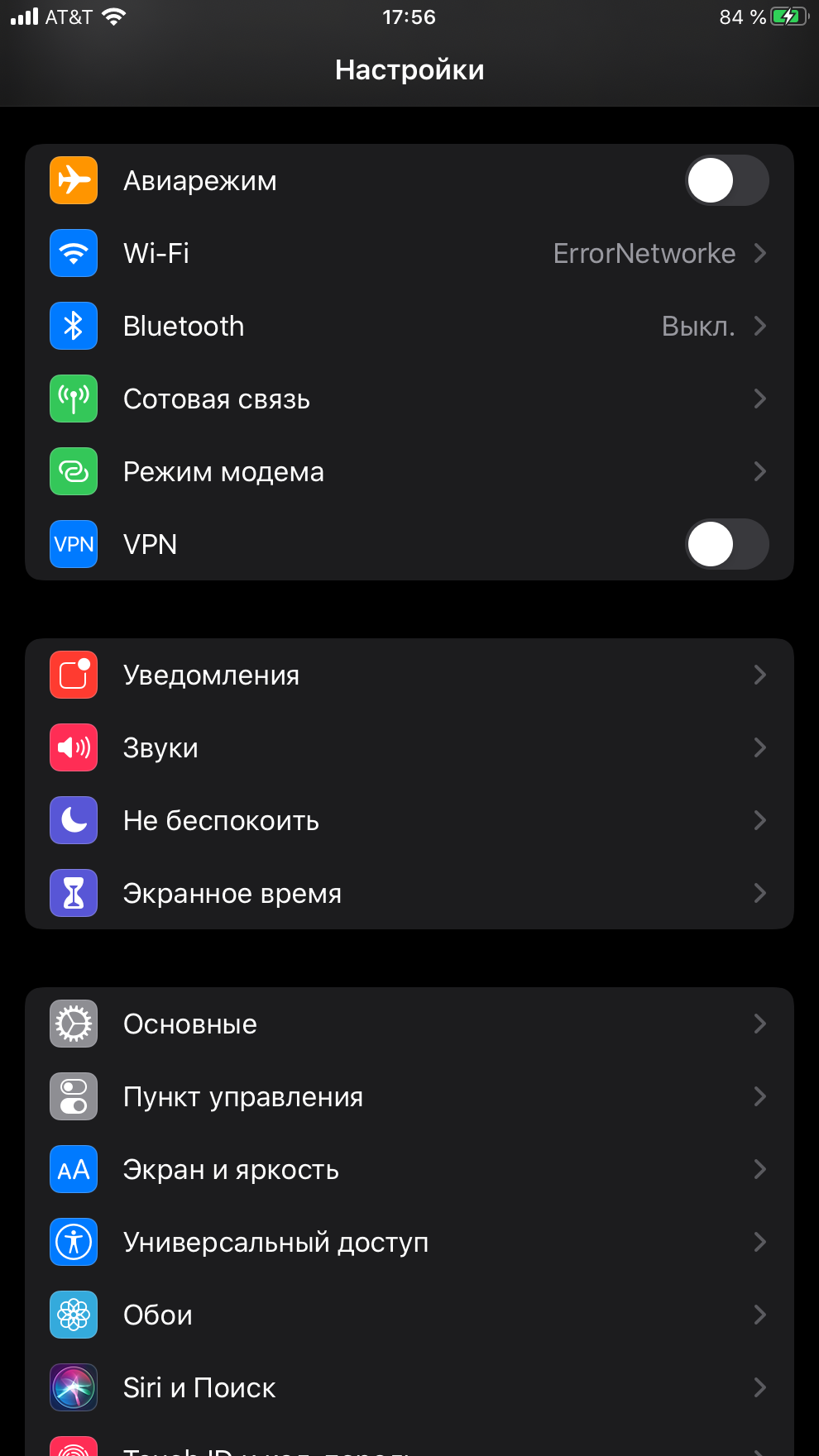The image size is (819, 1456).
Task: Open Уведомления settings
Action: (409, 675)
